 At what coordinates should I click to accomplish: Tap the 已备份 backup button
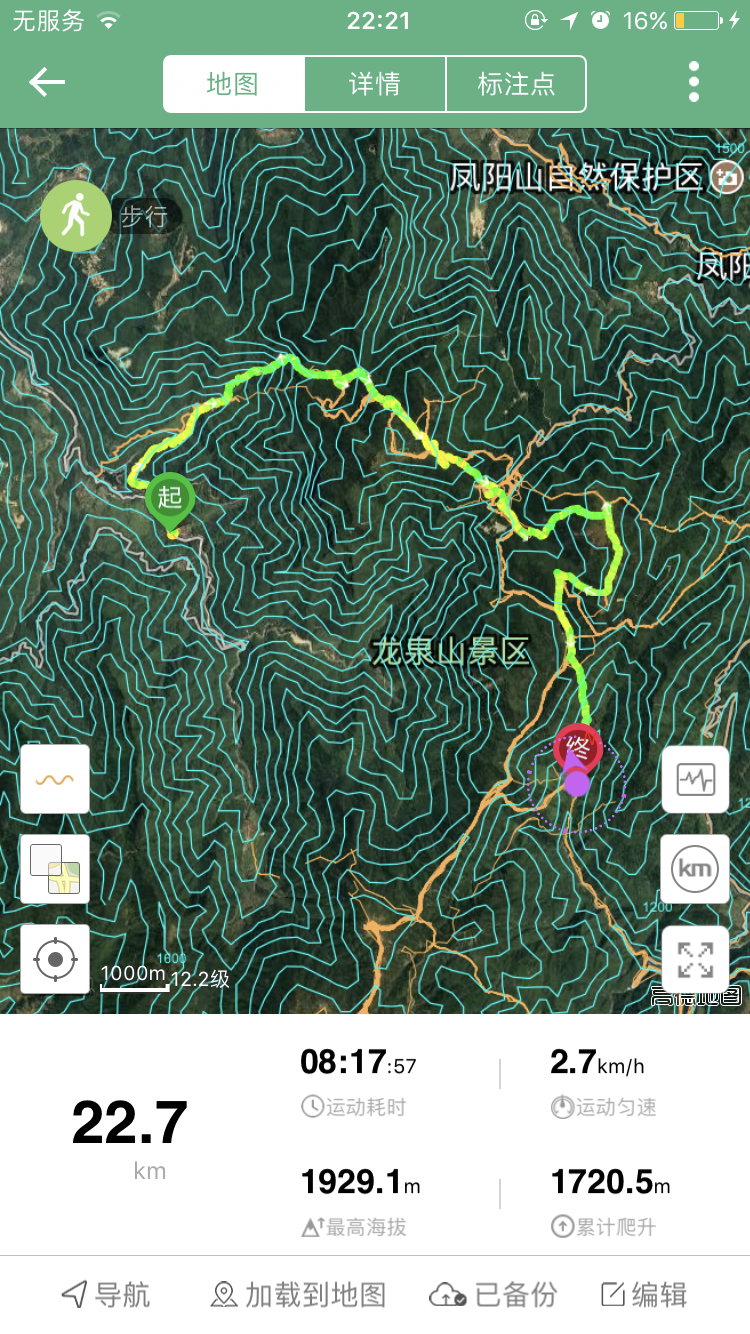pyautogui.click(x=492, y=1295)
